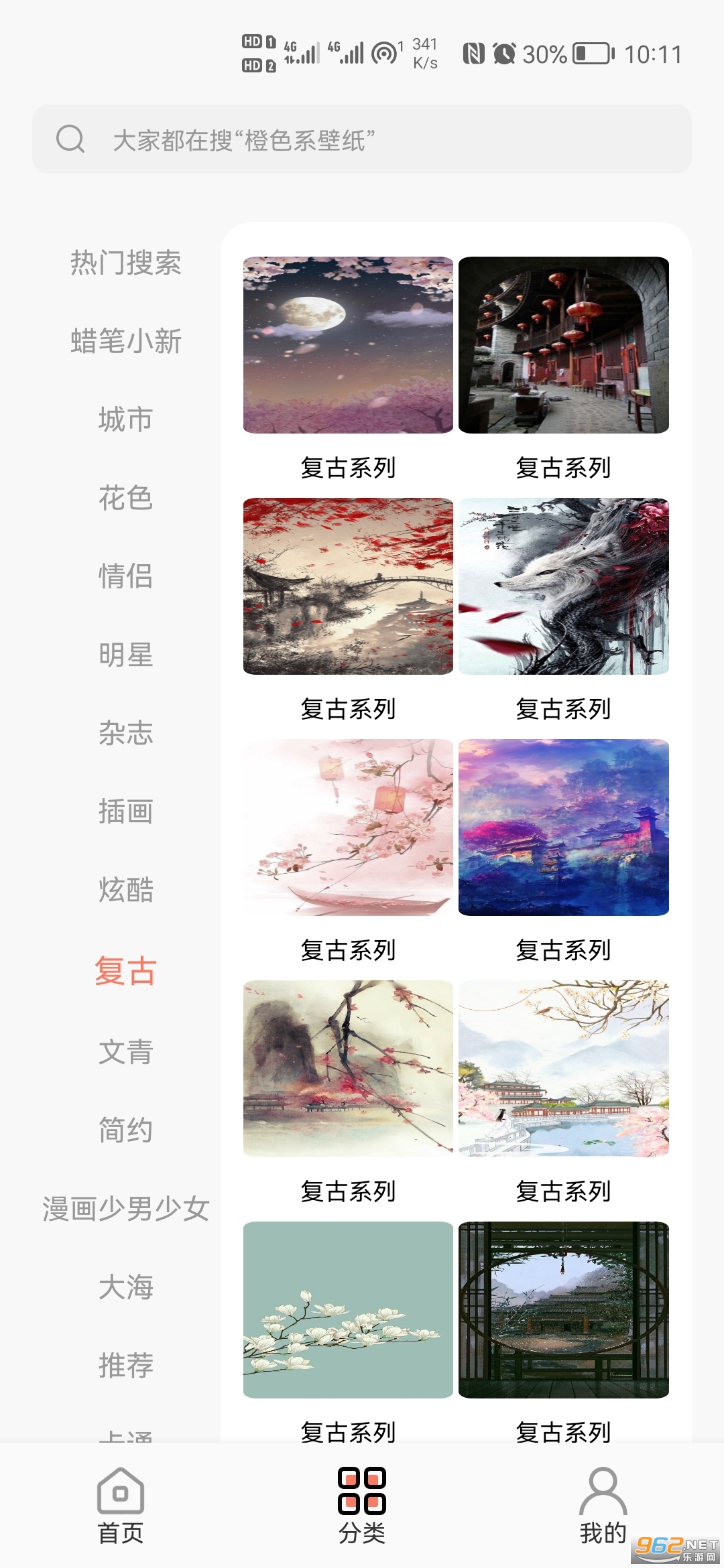Open the purple mountain temple wallpaper

563,828
